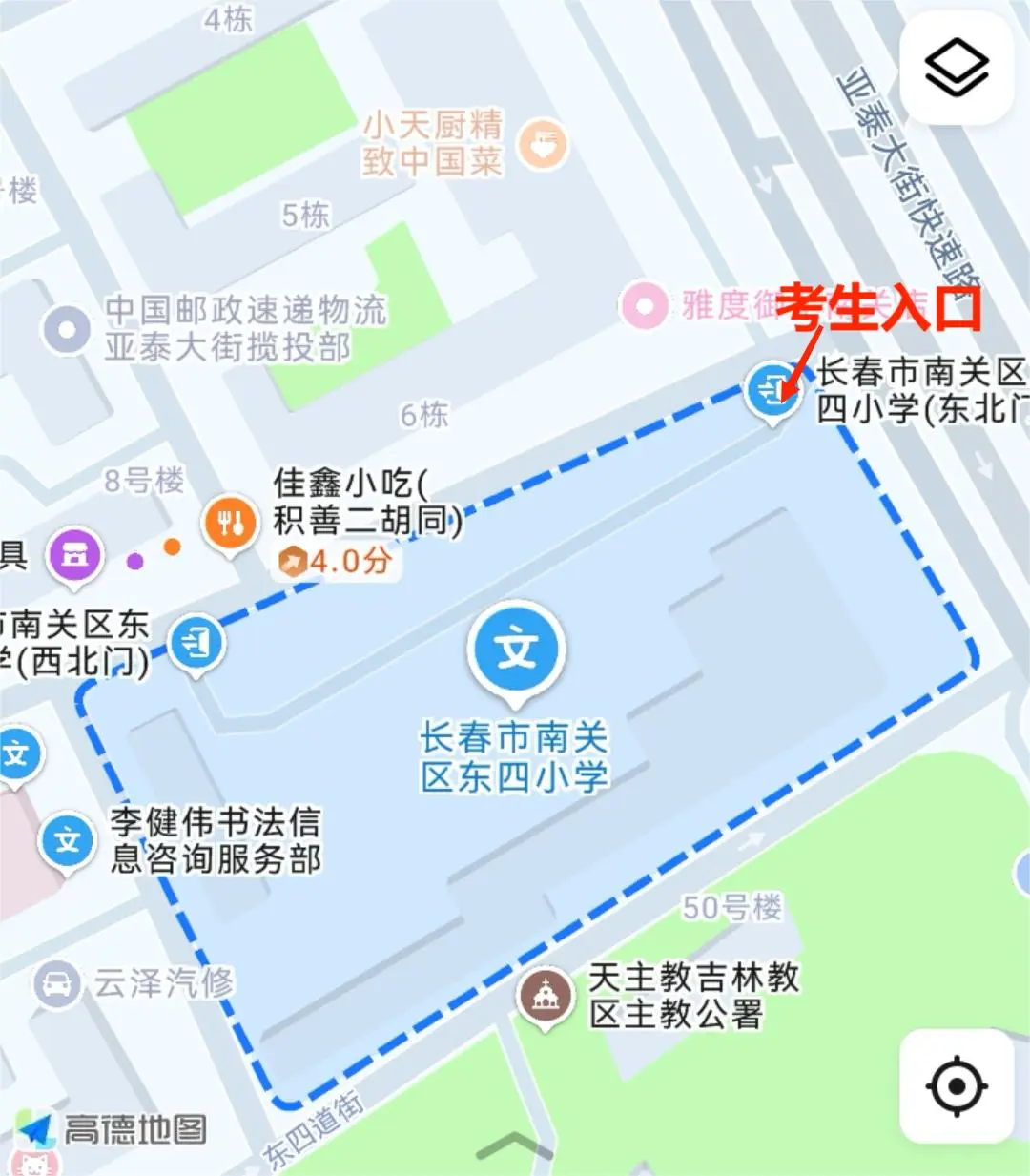Select the 长春市南关区东四小学 school marker
The height and width of the screenshot is (1176, 1030).
tap(515, 647)
